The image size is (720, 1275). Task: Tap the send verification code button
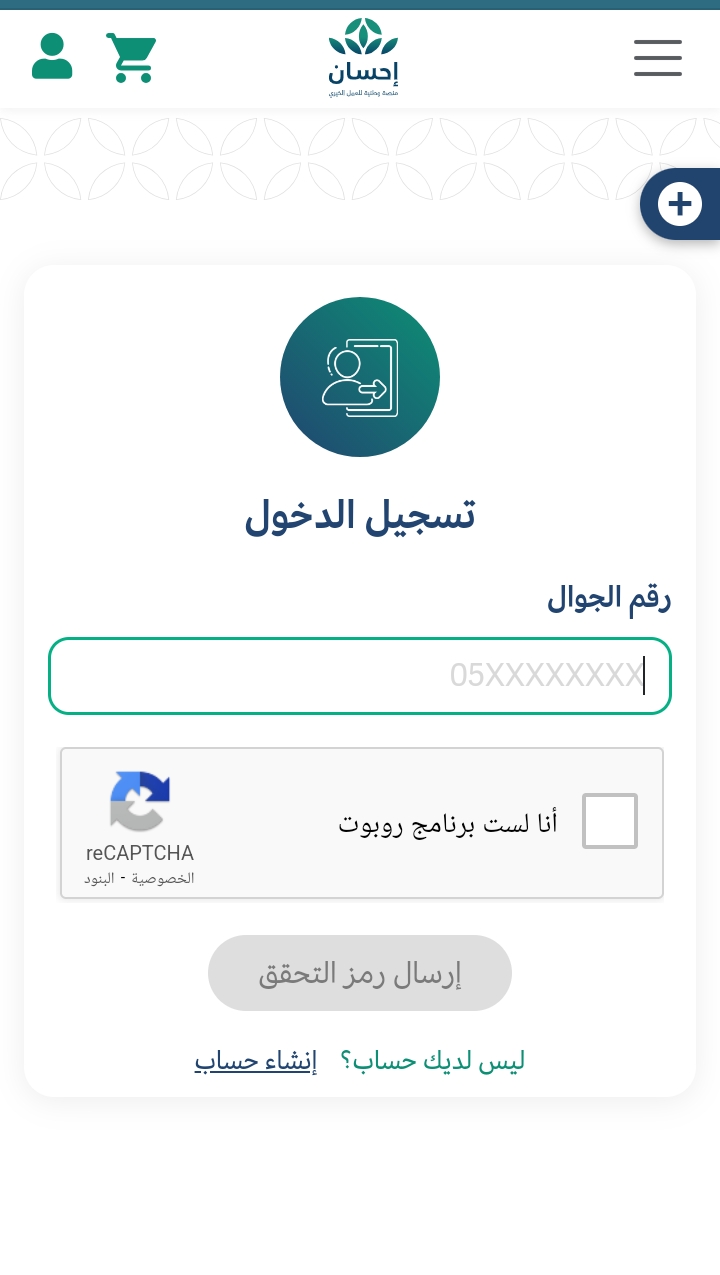[360, 973]
